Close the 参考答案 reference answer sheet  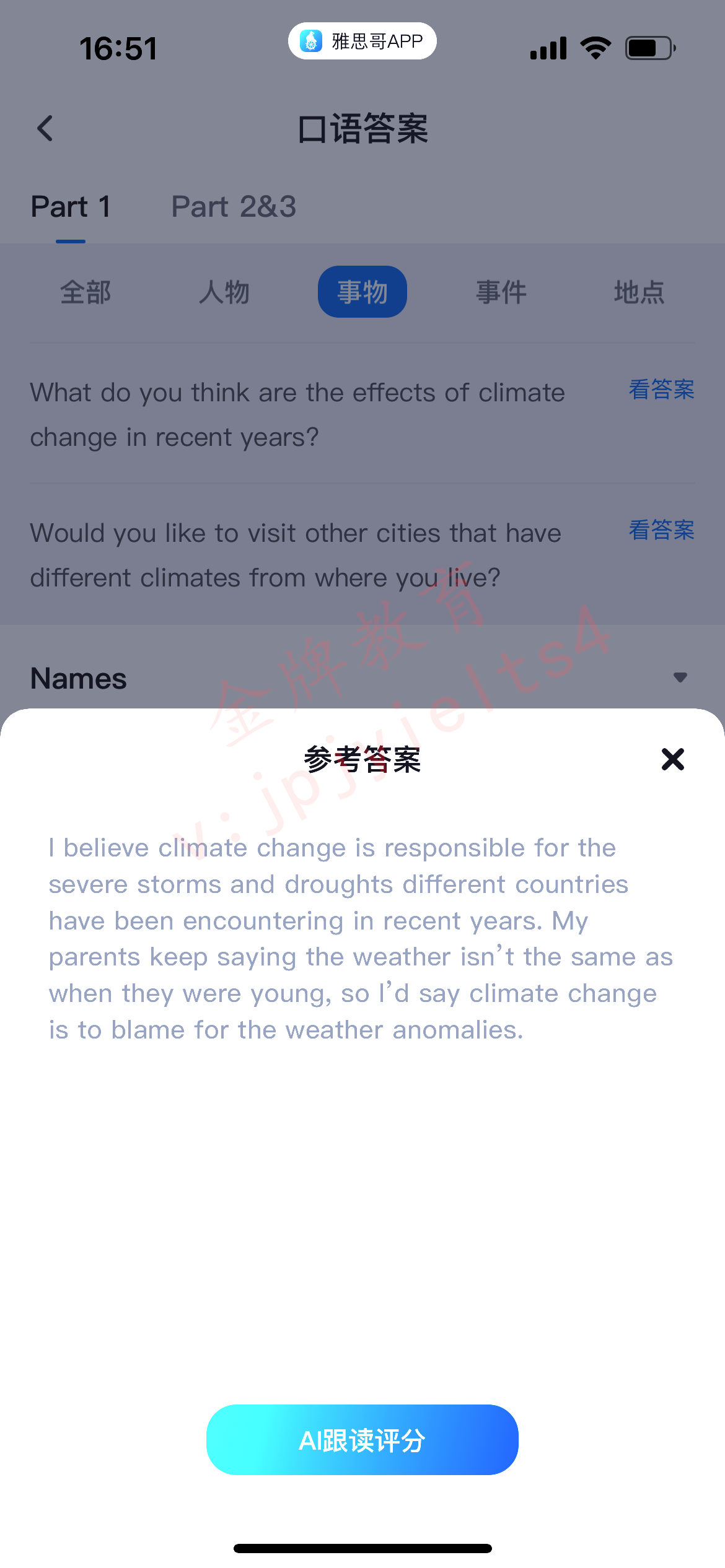(x=672, y=759)
